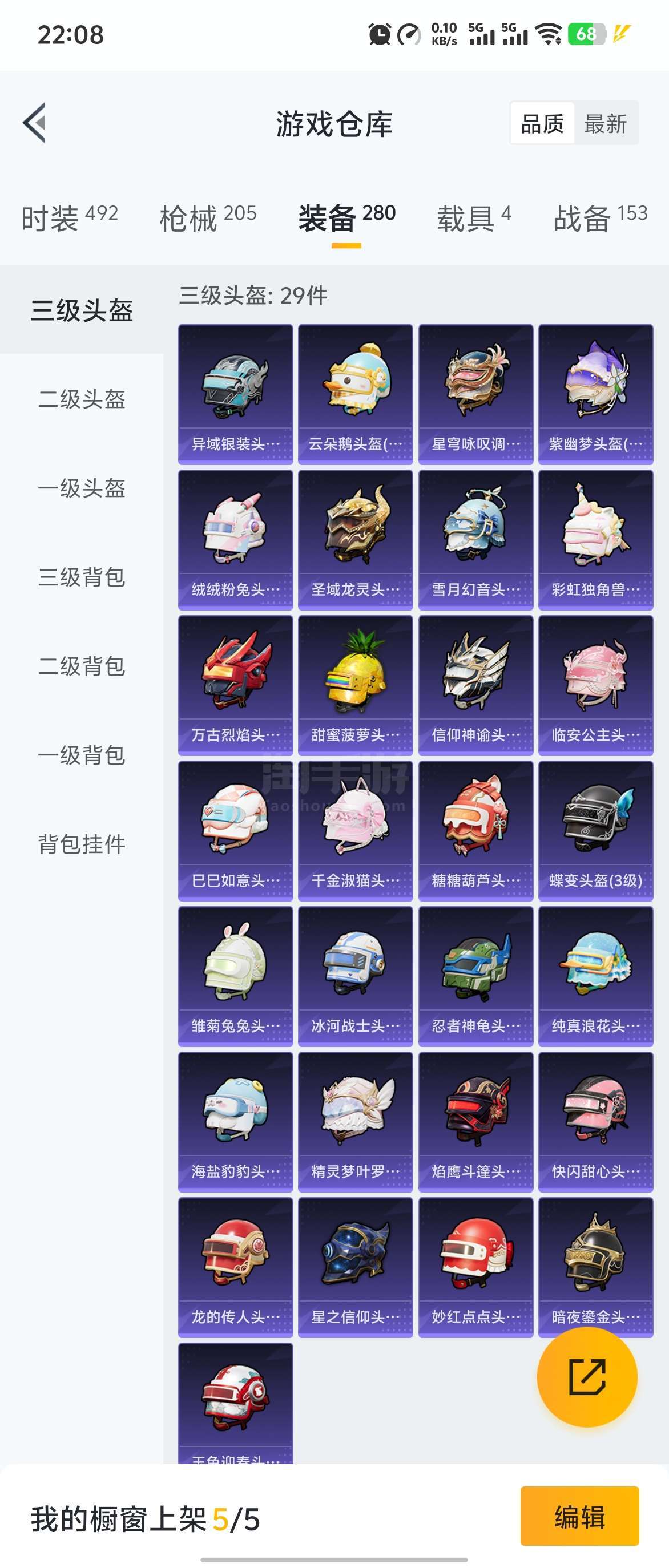This screenshot has width=669, height=1568.
Task: Open the 背包挂件 category
Action: [x=82, y=844]
